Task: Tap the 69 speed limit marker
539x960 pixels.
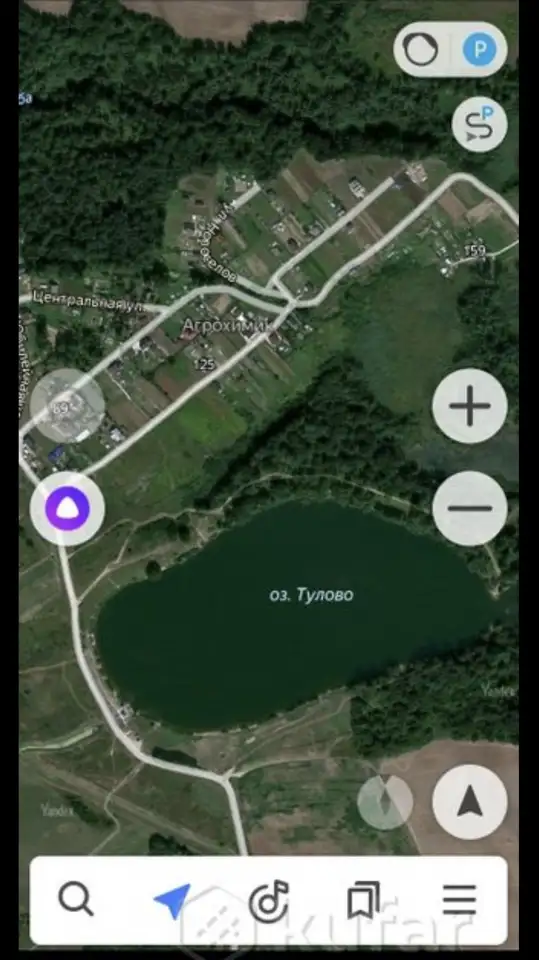Action: [67, 405]
